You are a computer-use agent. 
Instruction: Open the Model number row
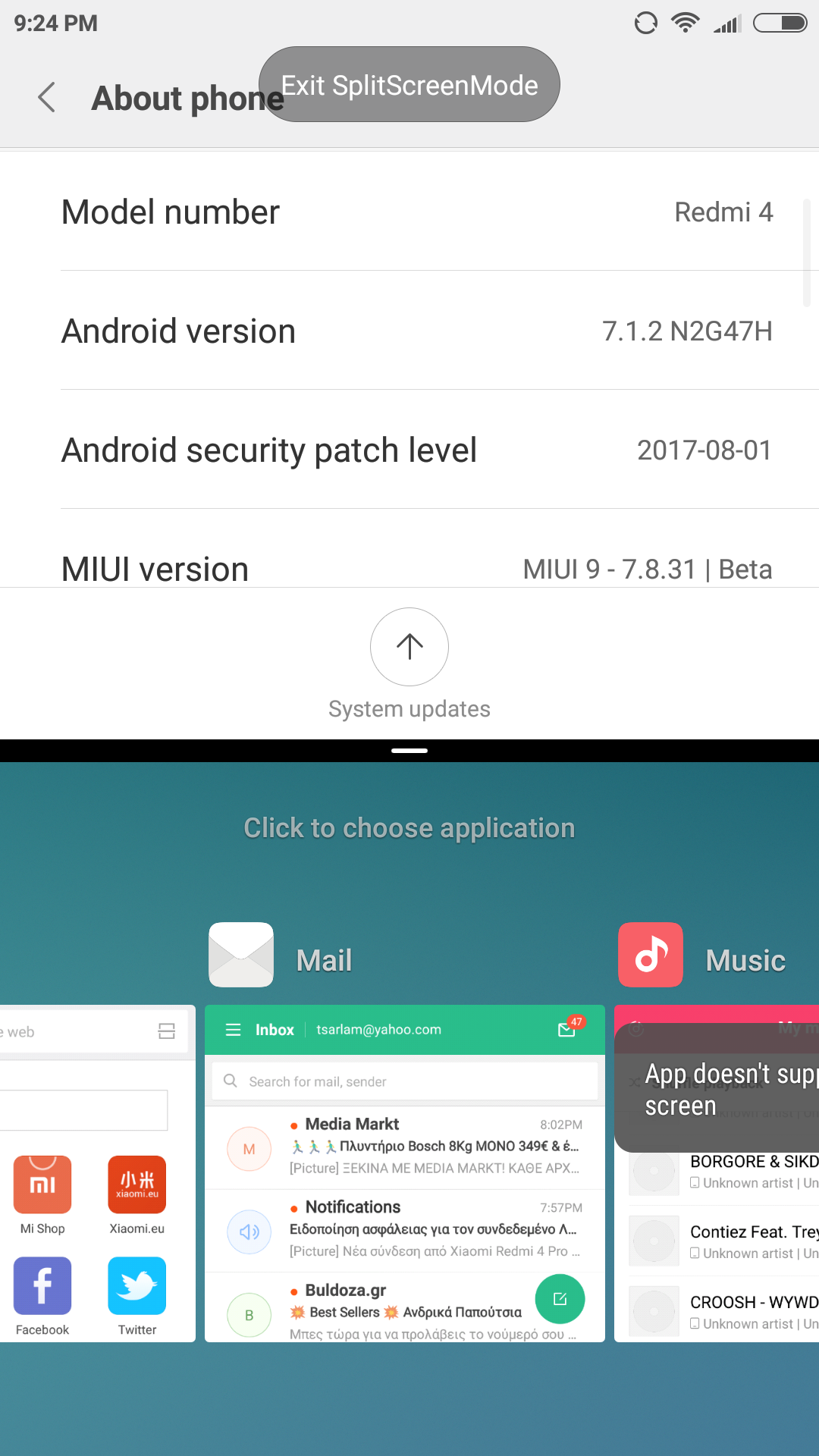coord(409,212)
